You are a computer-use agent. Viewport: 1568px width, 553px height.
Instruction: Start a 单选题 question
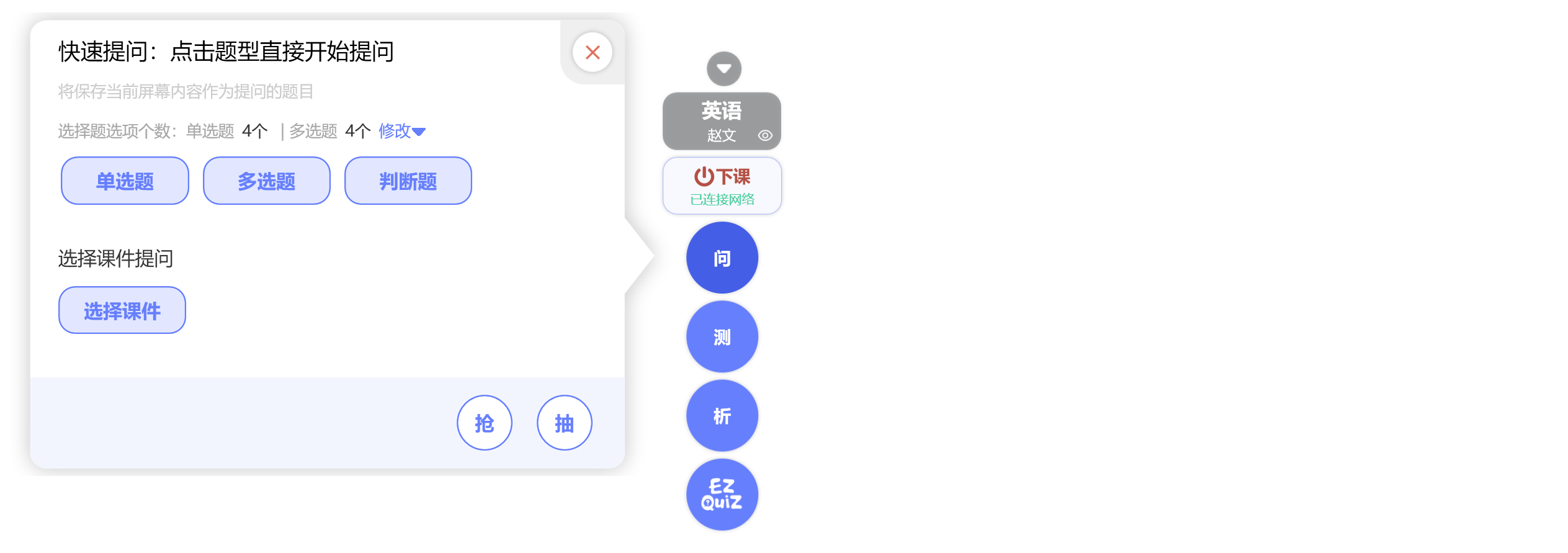point(125,181)
